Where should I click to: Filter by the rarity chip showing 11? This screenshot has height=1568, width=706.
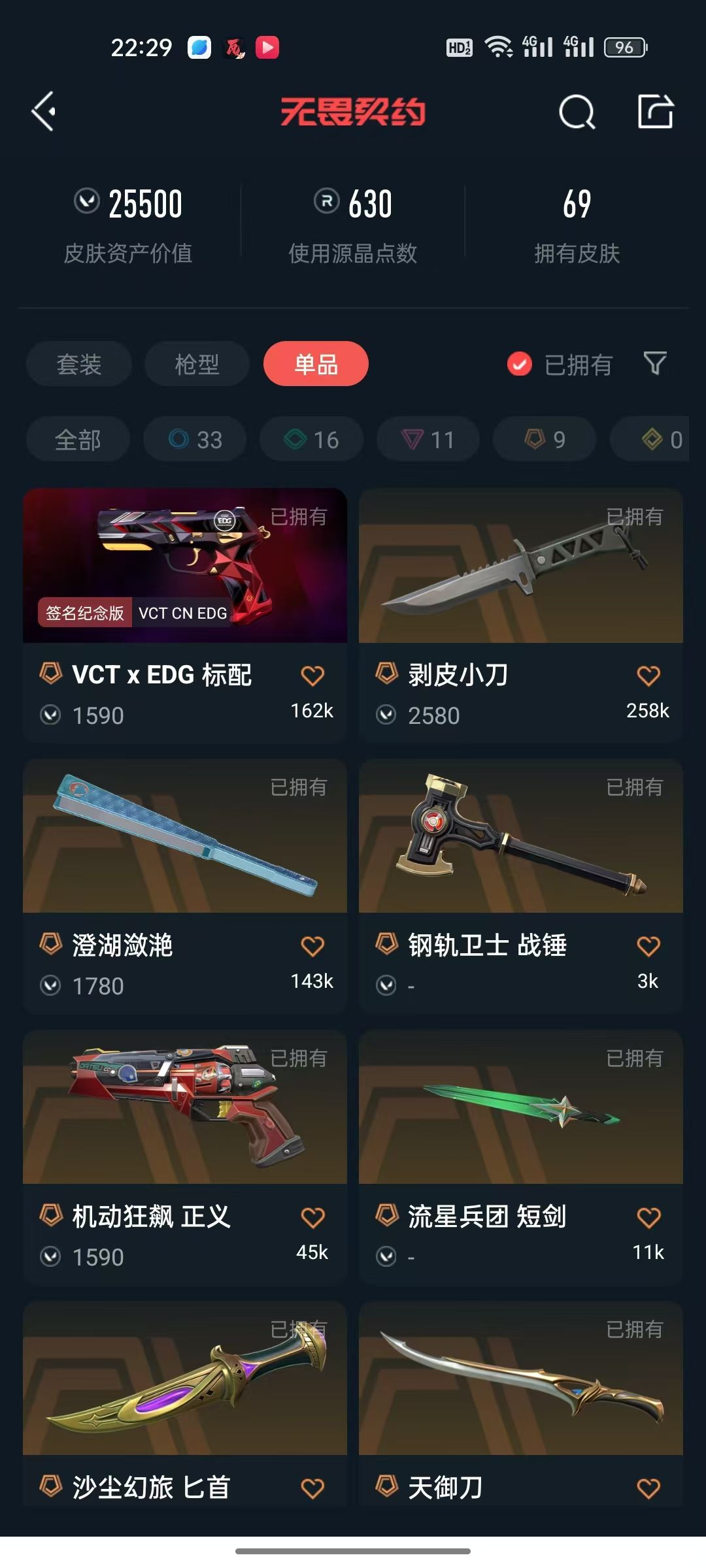428,439
